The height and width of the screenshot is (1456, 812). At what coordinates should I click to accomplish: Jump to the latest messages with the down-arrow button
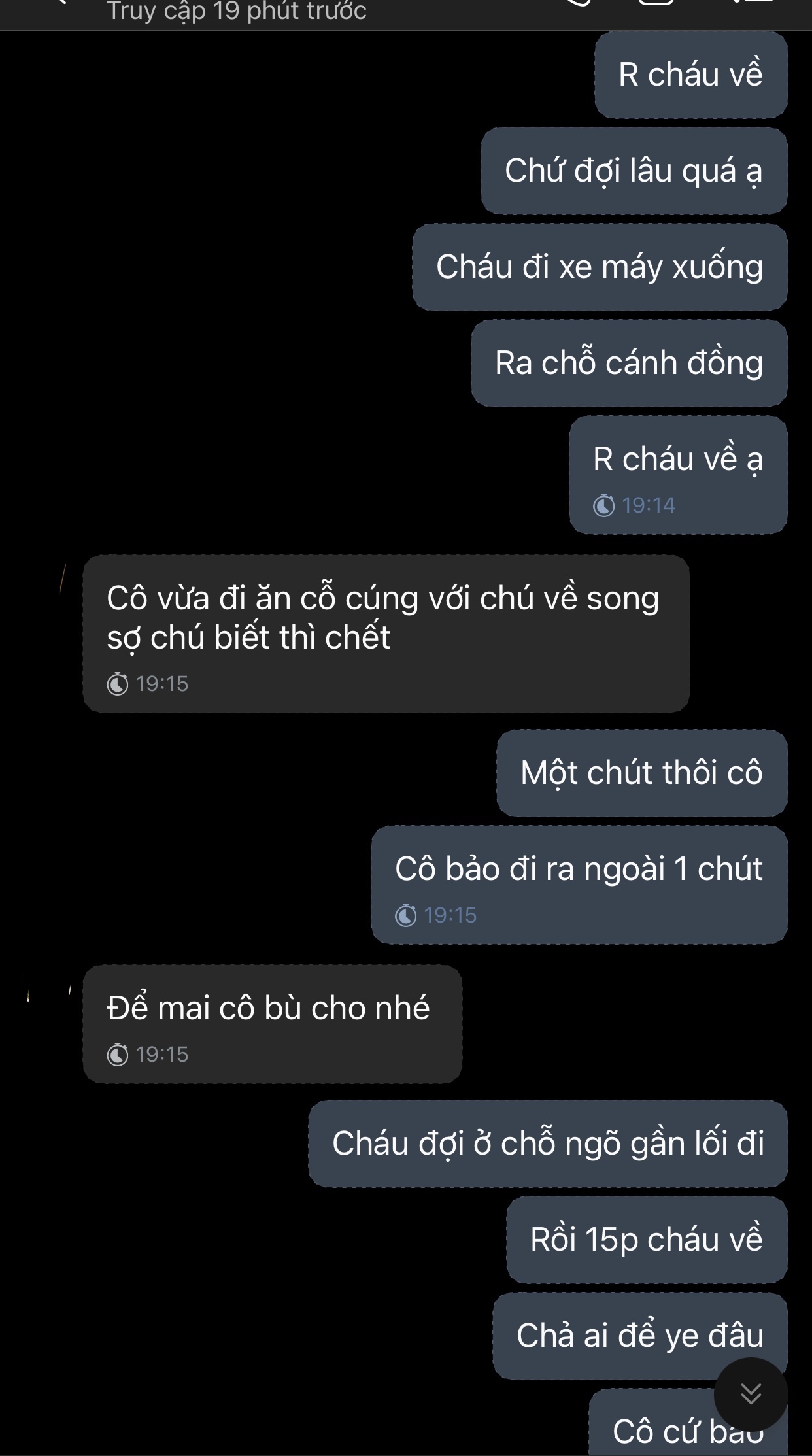[x=751, y=1394]
